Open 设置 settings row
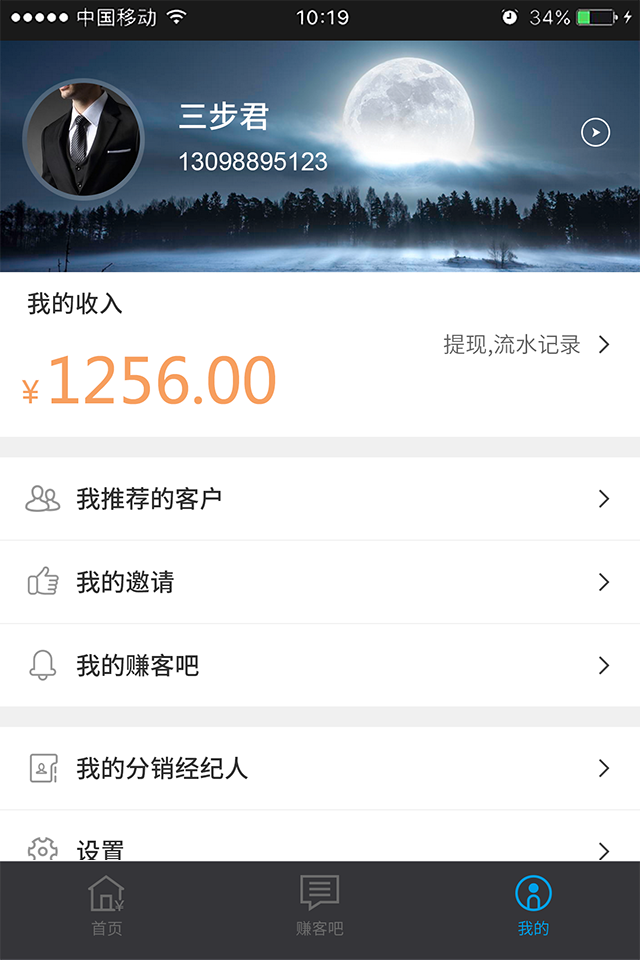This screenshot has width=640, height=960. pyautogui.click(x=320, y=846)
